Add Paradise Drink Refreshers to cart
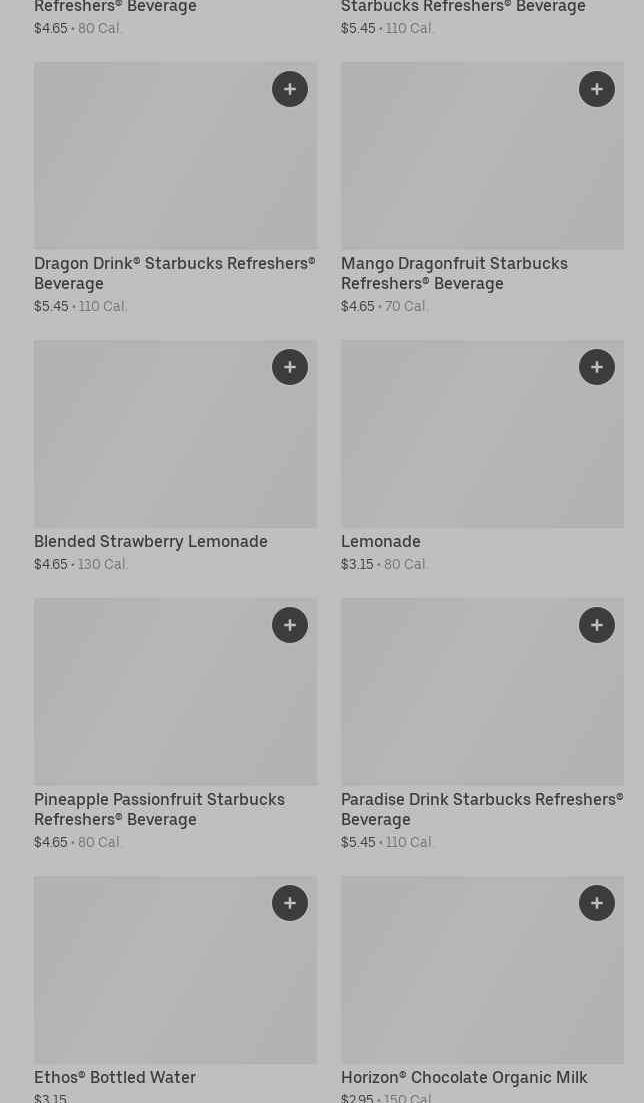The width and height of the screenshot is (644, 1103). point(597,625)
